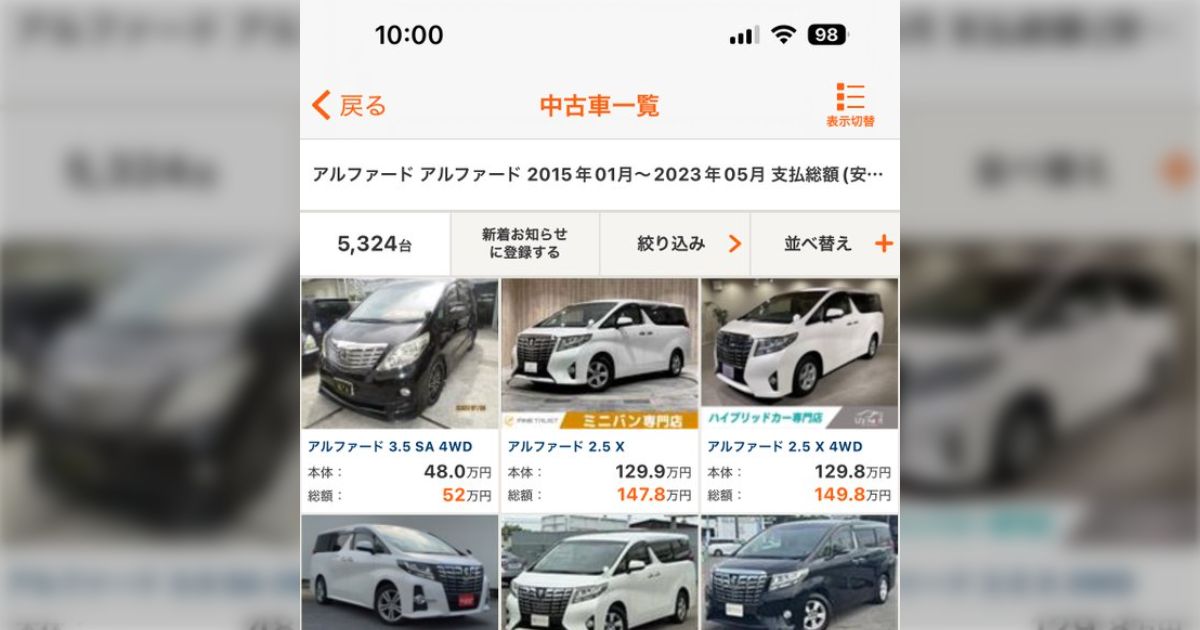Viewport: 1200px width, 630px height.
Task: Open the アルファード 3.5 SA 4WD listing
Action: 399,394
